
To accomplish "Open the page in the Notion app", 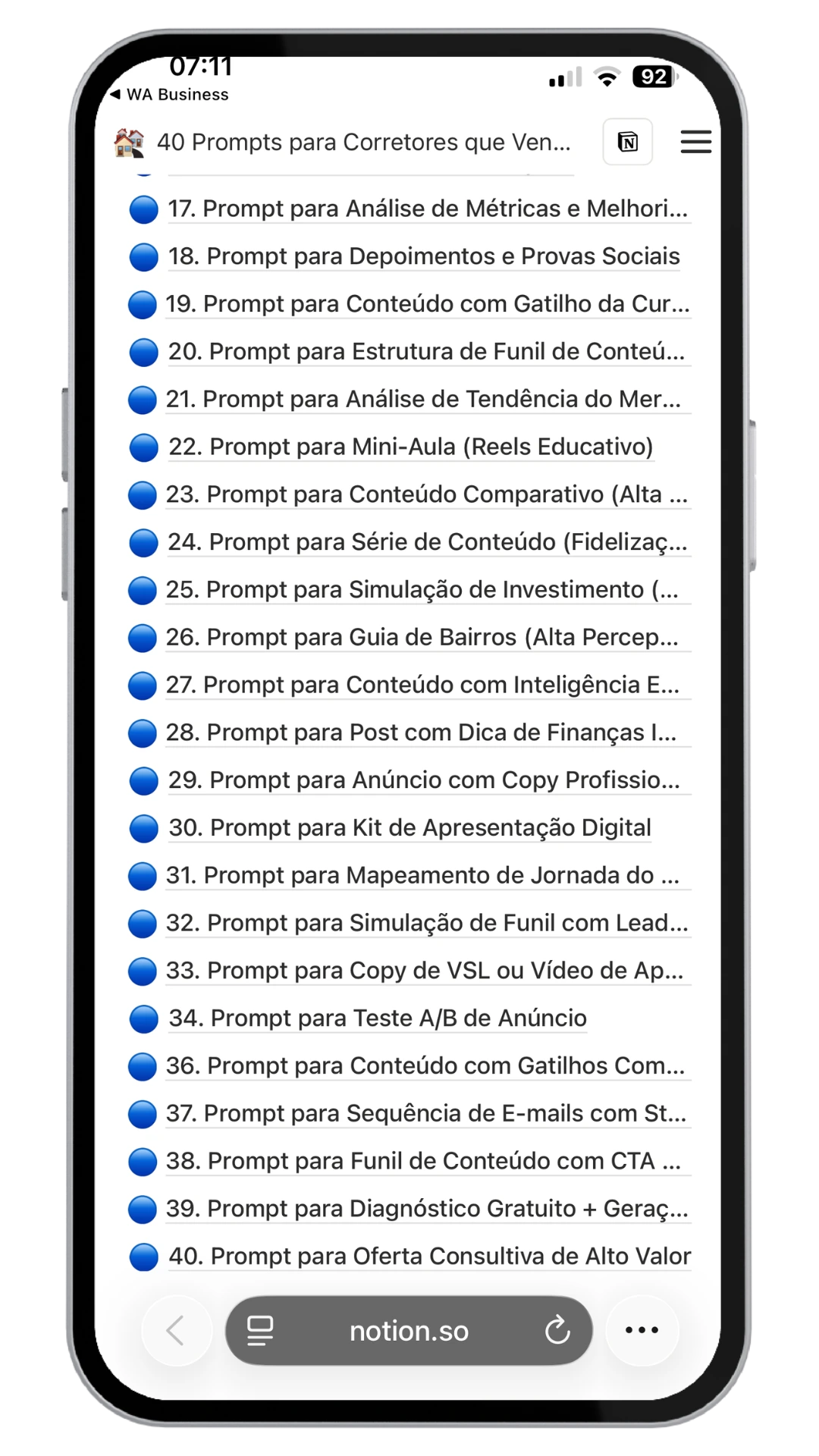I will [x=627, y=142].
